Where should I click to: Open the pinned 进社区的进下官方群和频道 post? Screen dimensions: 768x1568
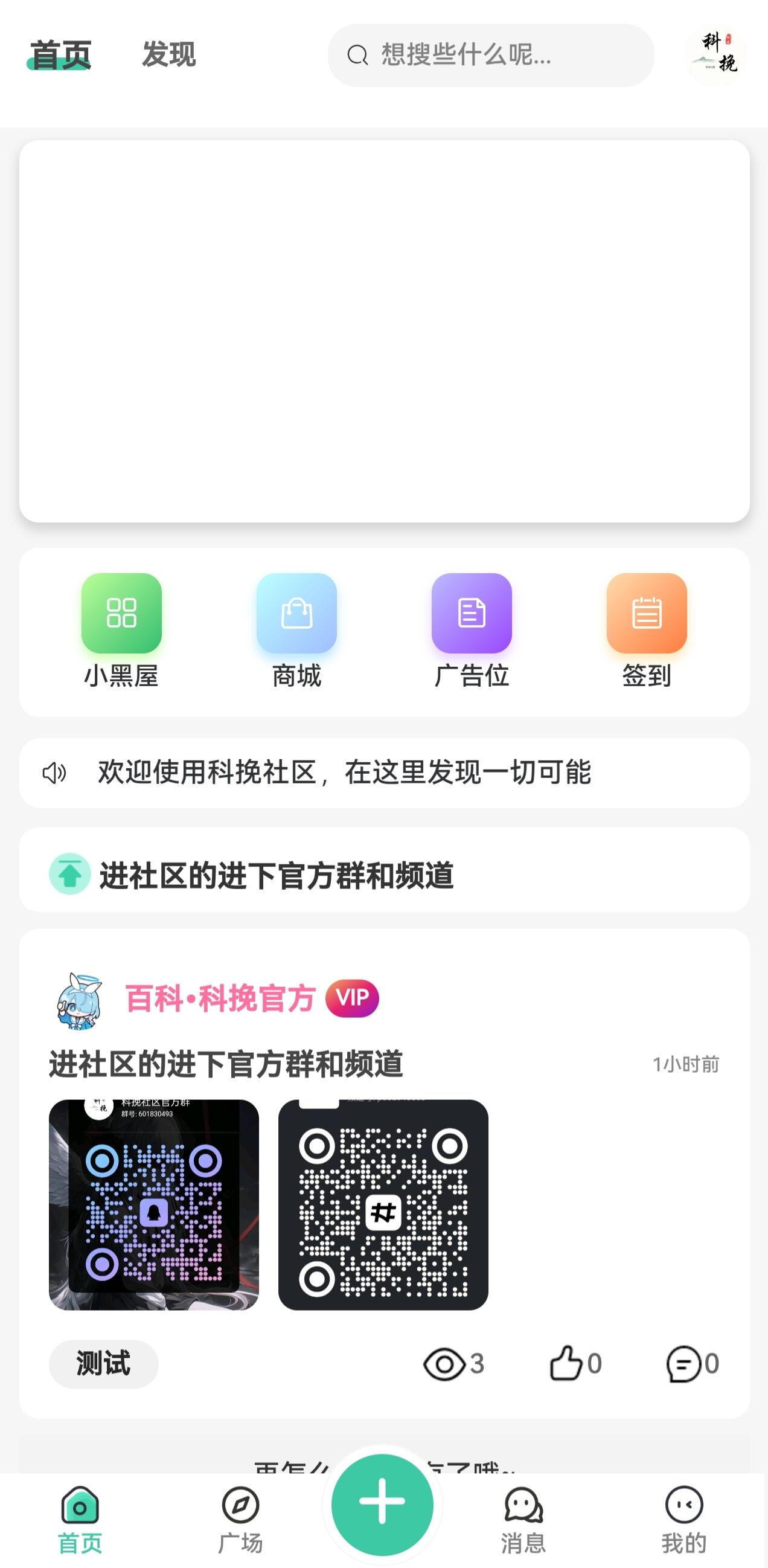coord(277,875)
